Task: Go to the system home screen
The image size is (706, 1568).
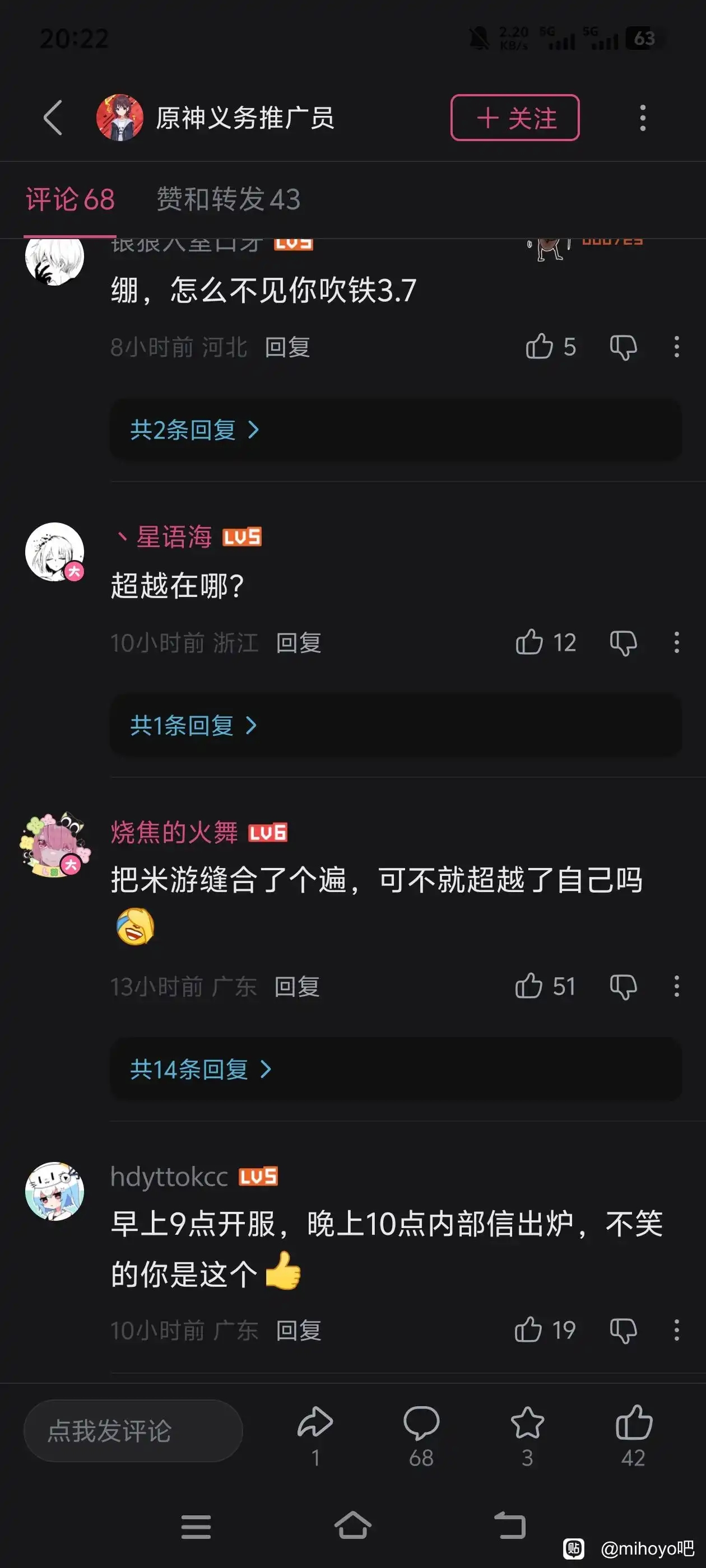Action: 352,1525
